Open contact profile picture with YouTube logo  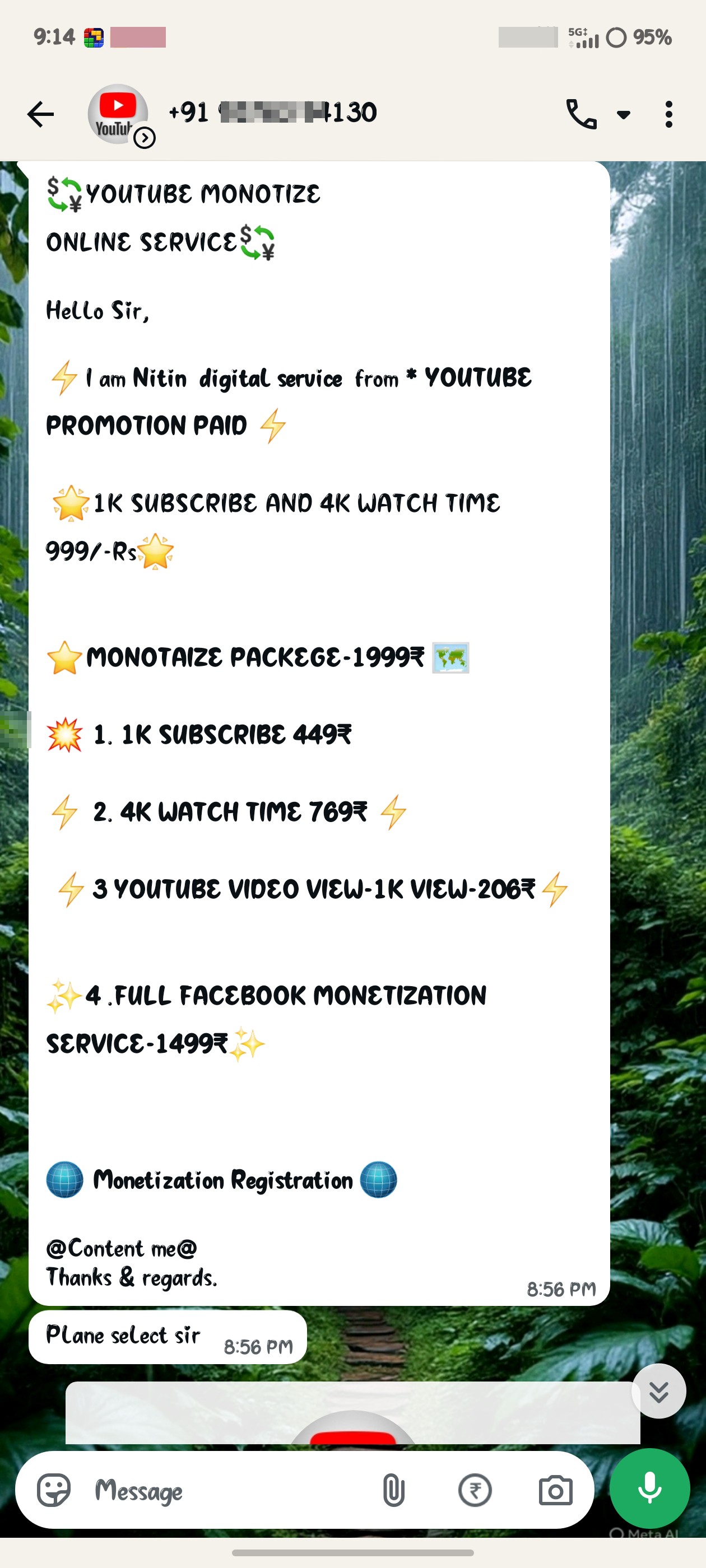(x=118, y=114)
